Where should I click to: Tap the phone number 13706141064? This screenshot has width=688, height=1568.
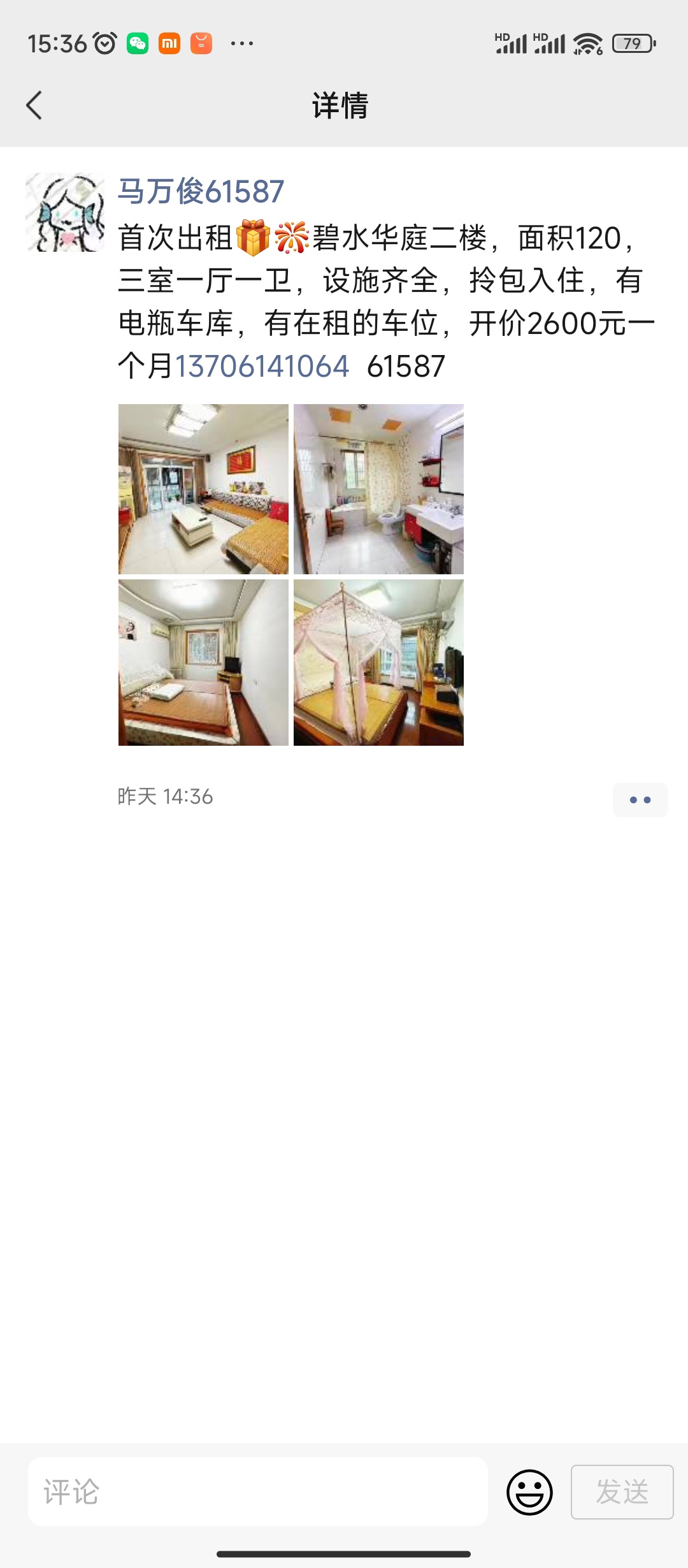click(x=262, y=366)
